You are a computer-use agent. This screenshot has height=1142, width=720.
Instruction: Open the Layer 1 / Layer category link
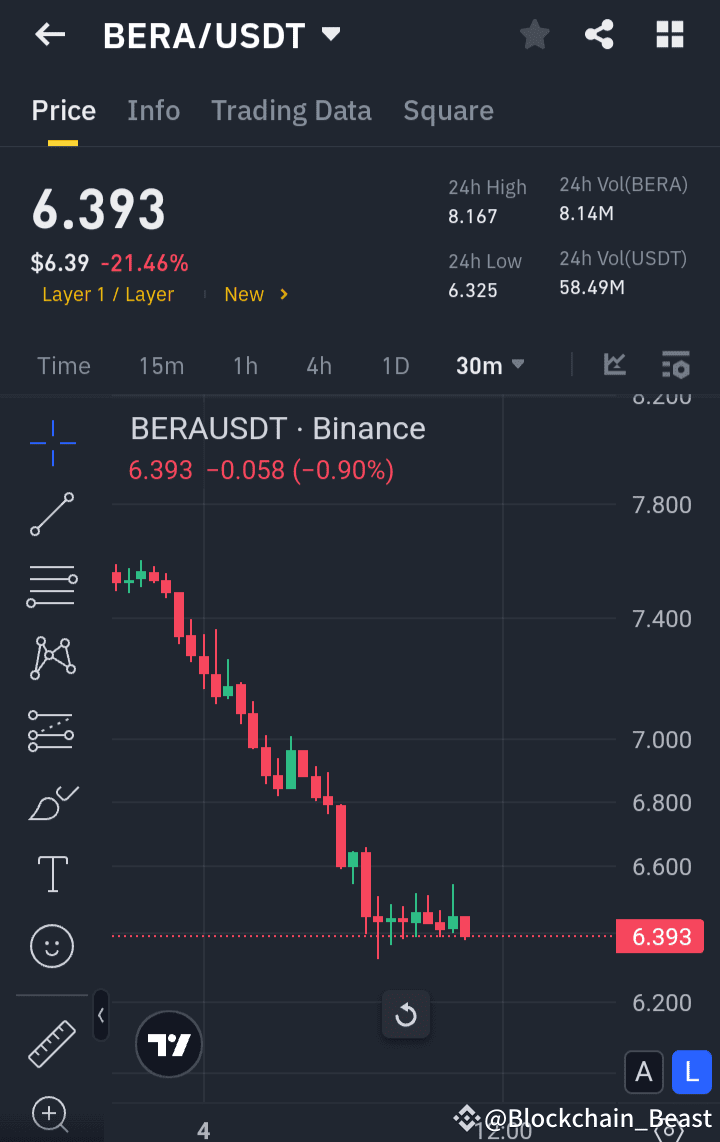click(x=108, y=294)
